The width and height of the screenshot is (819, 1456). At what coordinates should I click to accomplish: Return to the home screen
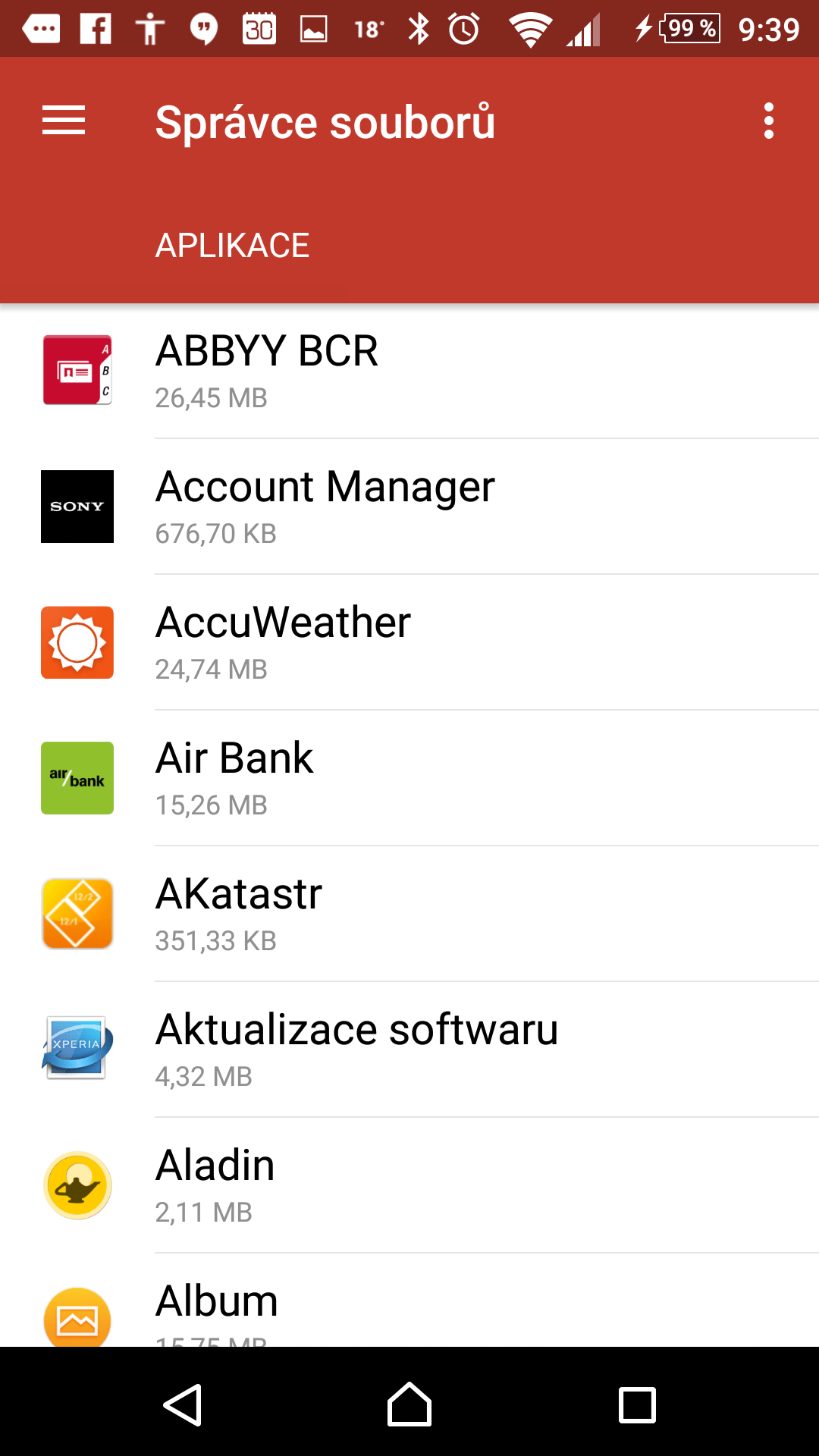409,1404
